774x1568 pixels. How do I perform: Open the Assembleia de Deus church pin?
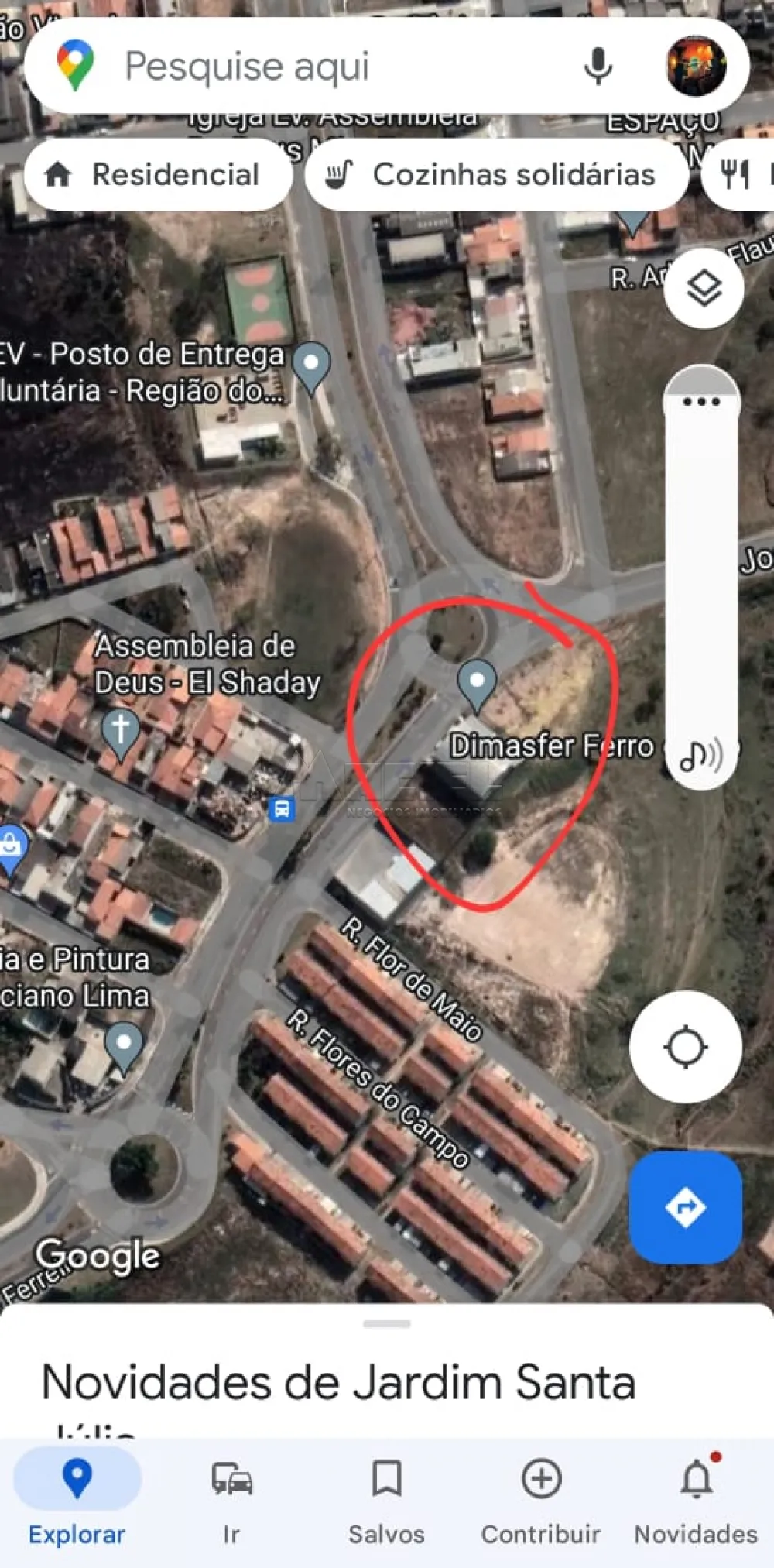120,731
